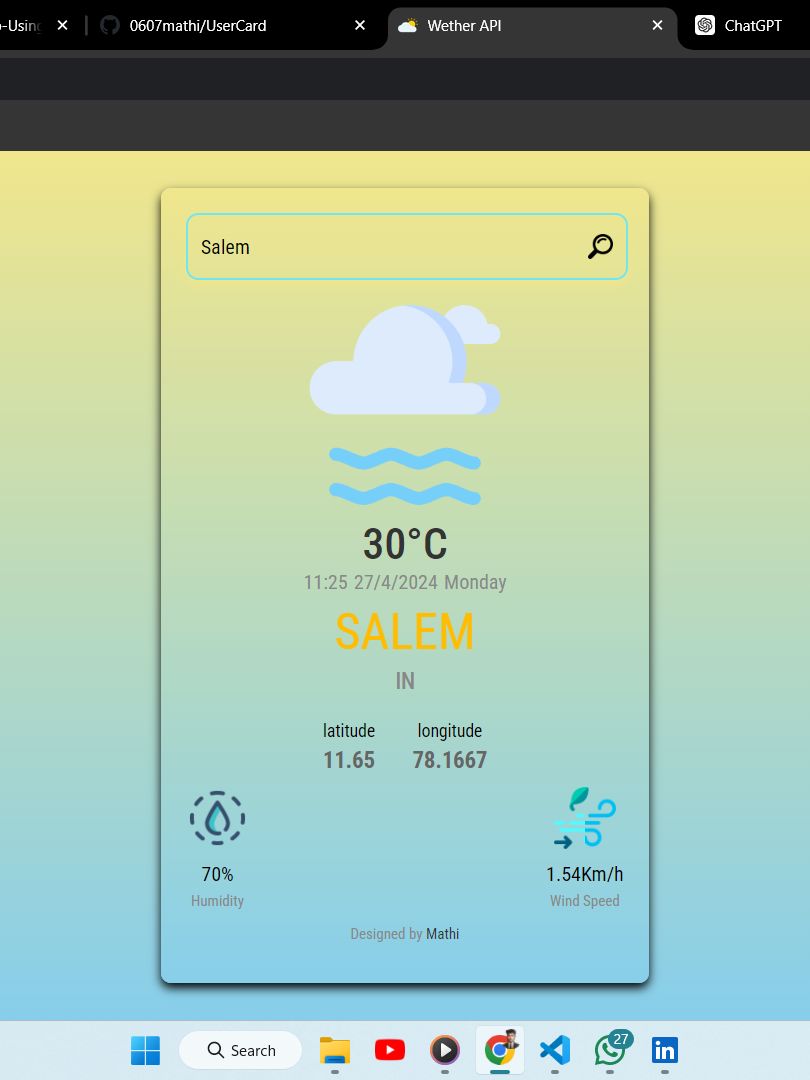Tap the magnifier search icon

point(600,246)
